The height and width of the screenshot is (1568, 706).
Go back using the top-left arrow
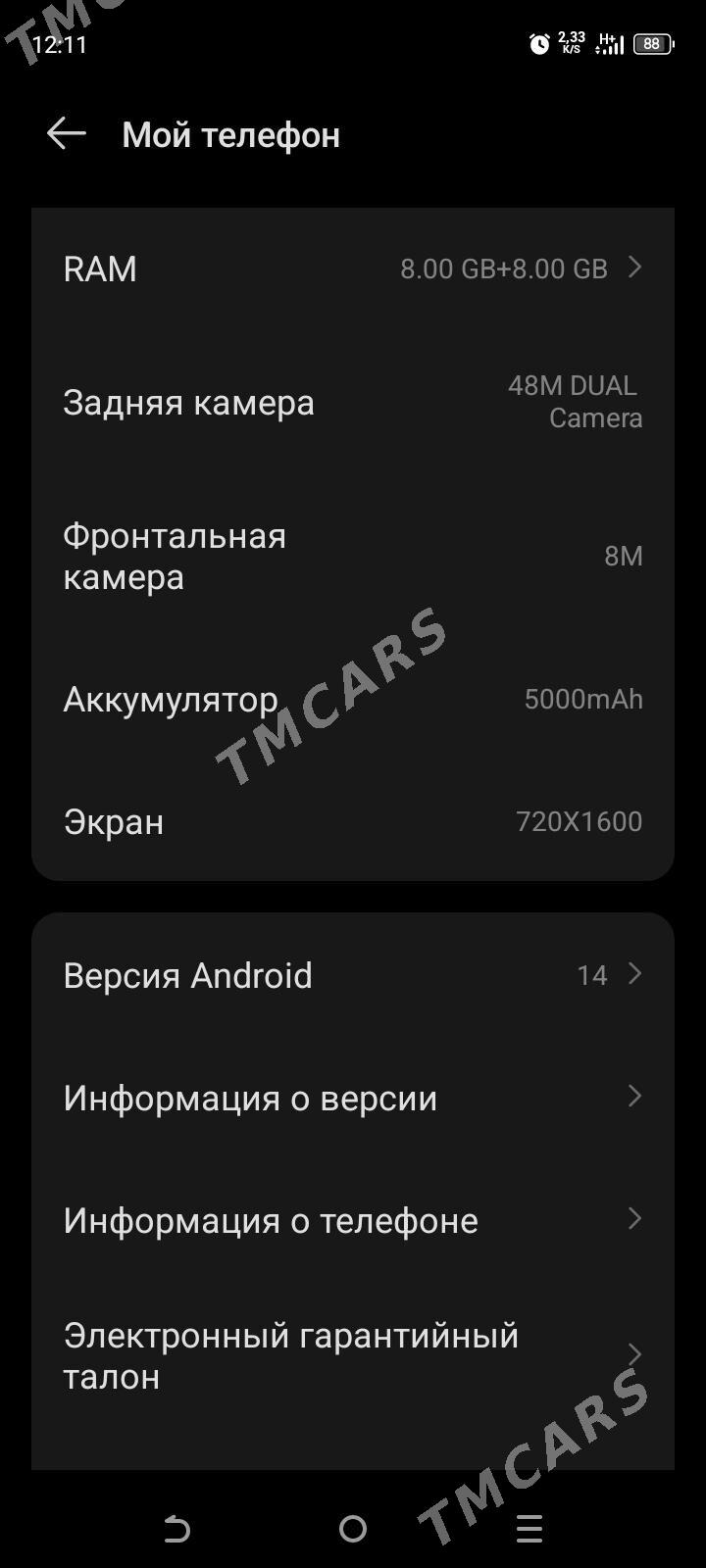tap(67, 134)
